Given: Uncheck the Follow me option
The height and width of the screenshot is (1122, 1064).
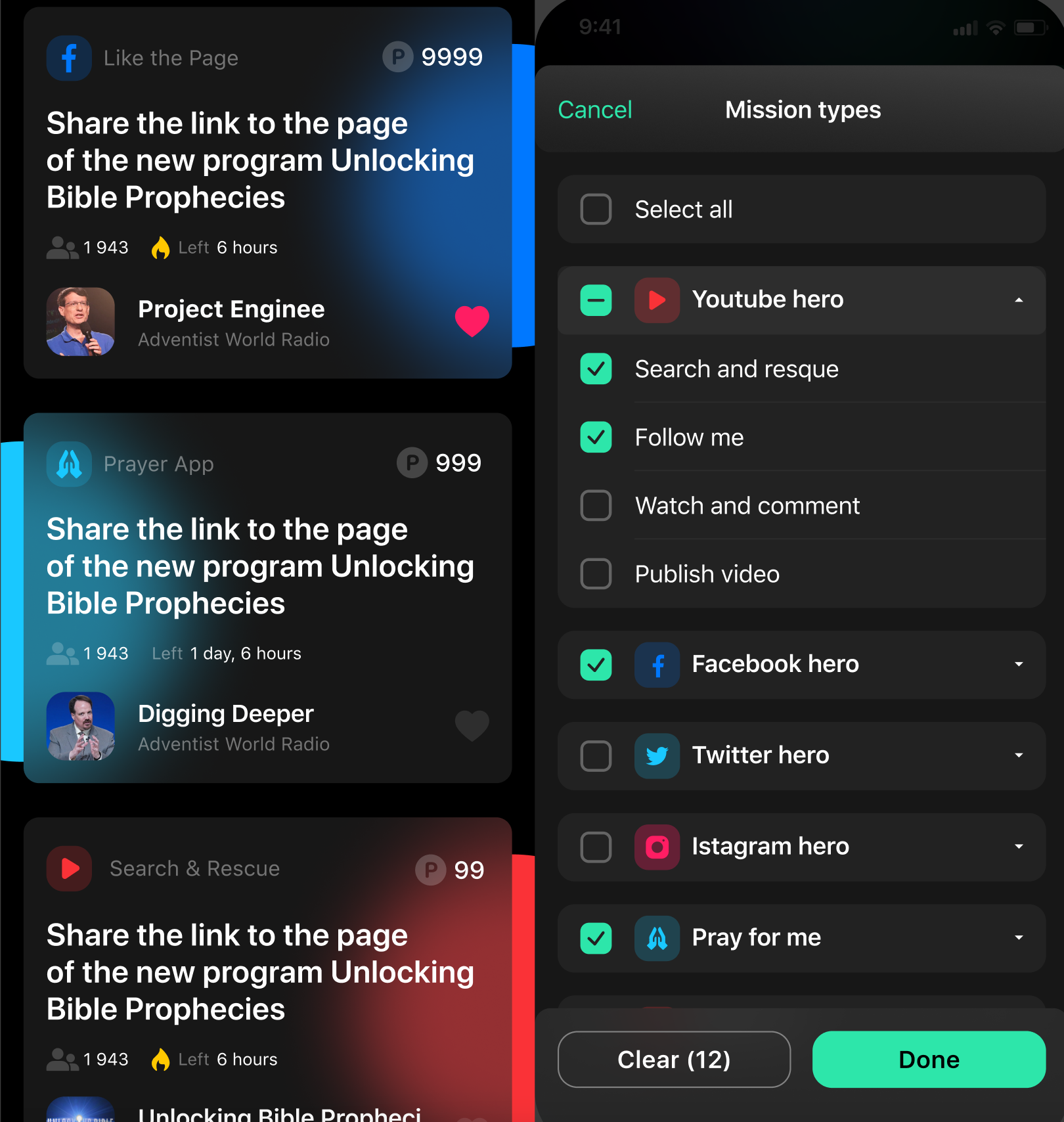Looking at the screenshot, I should (596, 438).
